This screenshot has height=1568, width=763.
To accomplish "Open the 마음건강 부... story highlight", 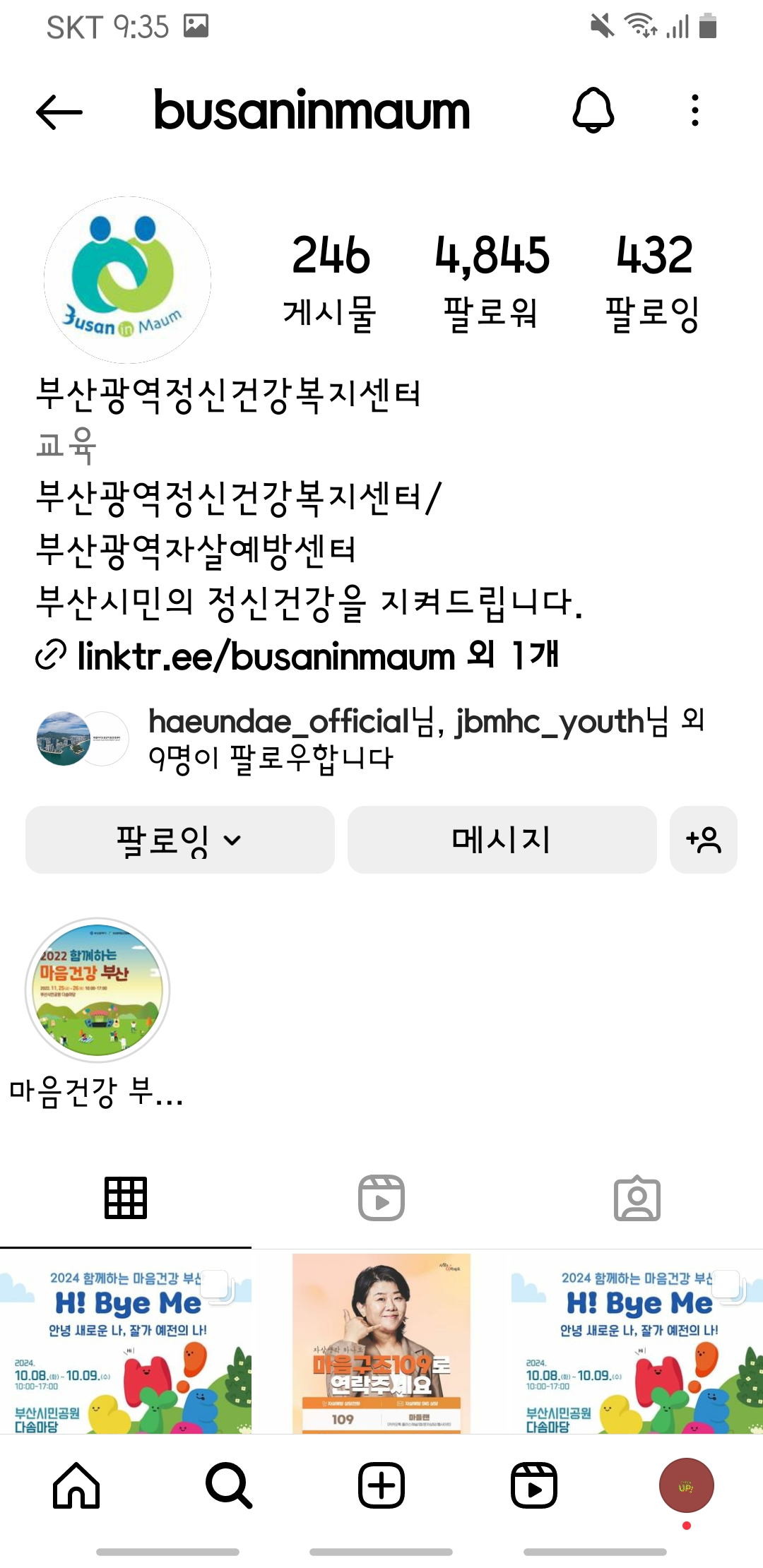I will pyautogui.click(x=97, y=990).
